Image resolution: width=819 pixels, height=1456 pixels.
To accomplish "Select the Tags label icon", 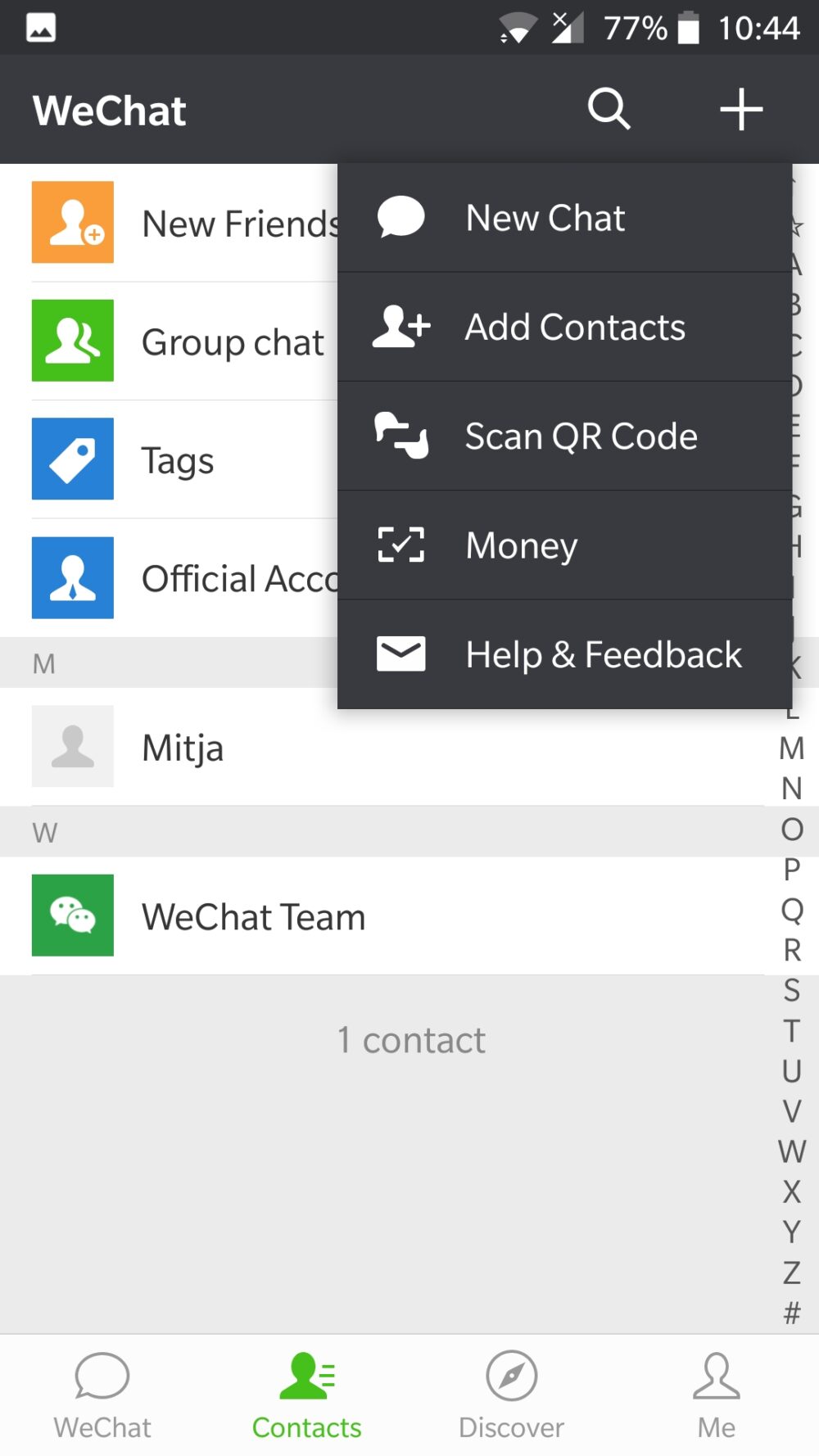I will point(72,459).
